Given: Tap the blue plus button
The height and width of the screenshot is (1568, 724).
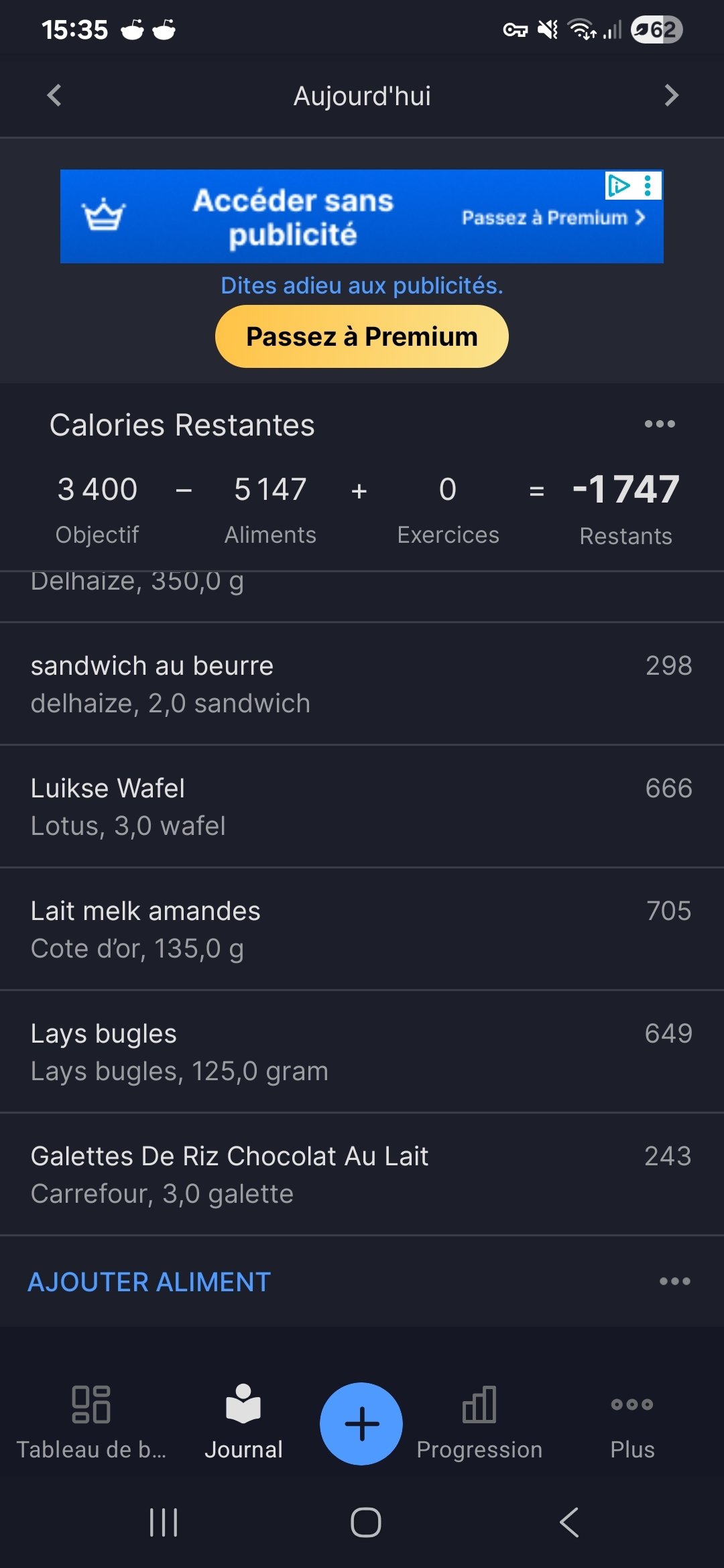Looking at the screenshot, I should coord(361,1423).
